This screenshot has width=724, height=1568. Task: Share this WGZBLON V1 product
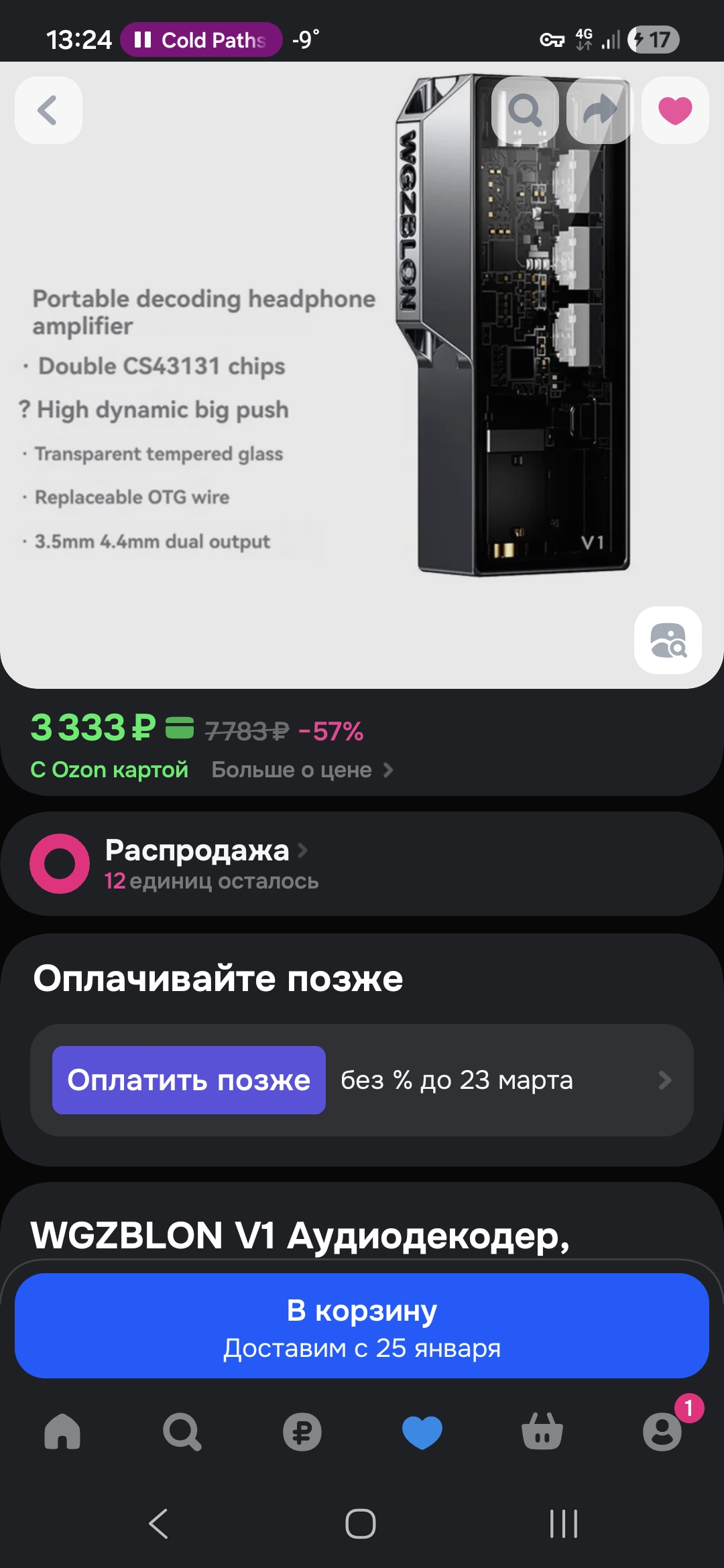point(600,111)
